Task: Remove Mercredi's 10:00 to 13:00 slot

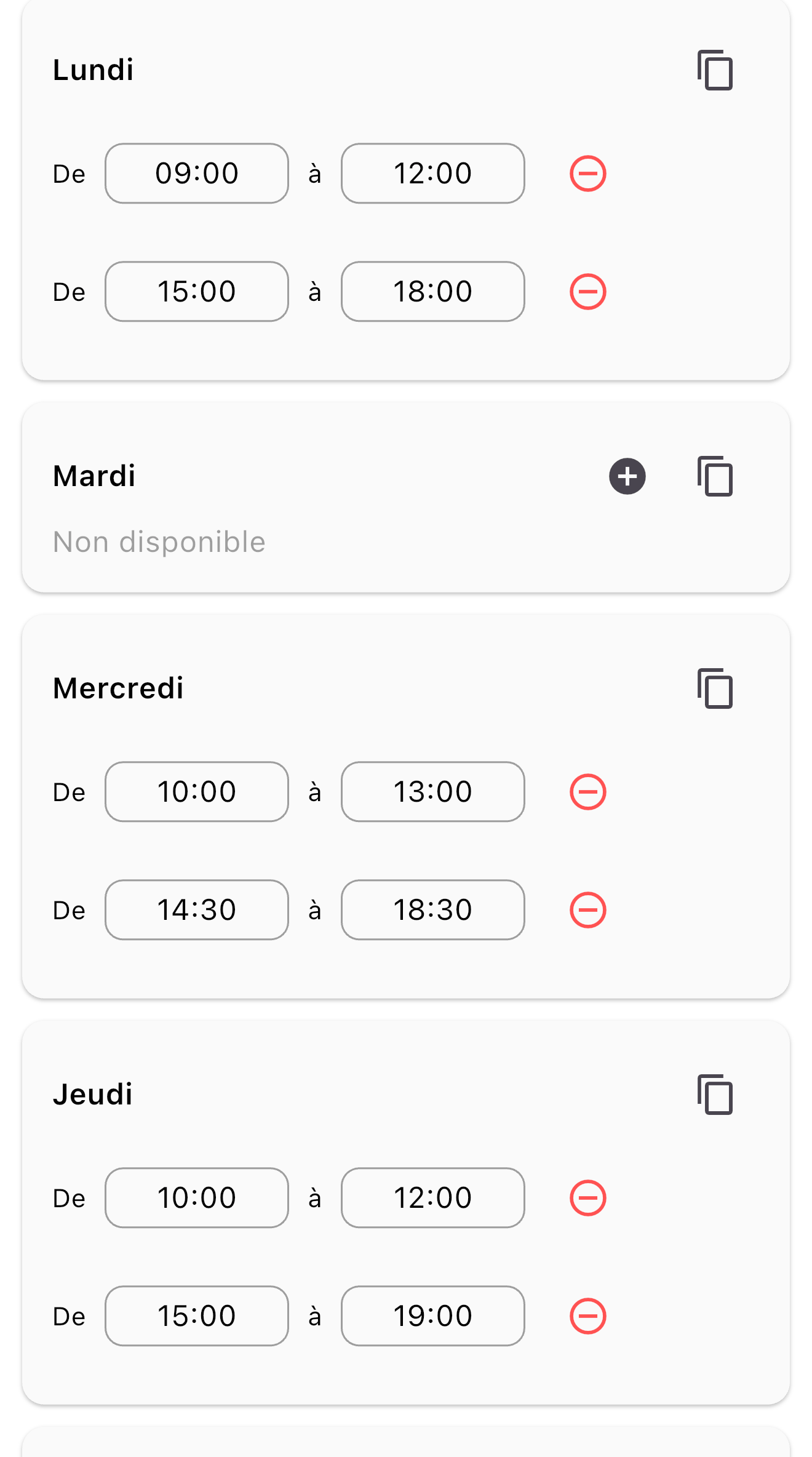Action: (x=587, y=792)
